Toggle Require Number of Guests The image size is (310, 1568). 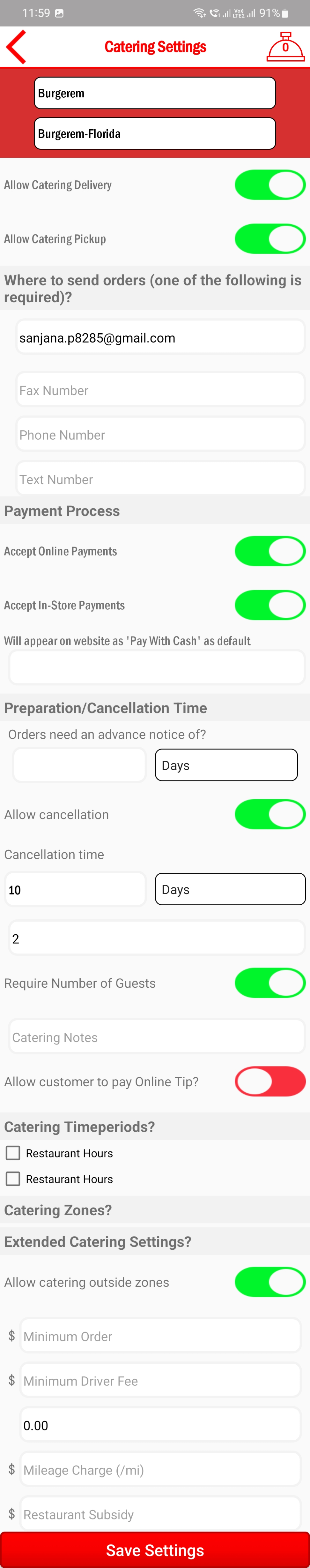[x=270, y=983]
